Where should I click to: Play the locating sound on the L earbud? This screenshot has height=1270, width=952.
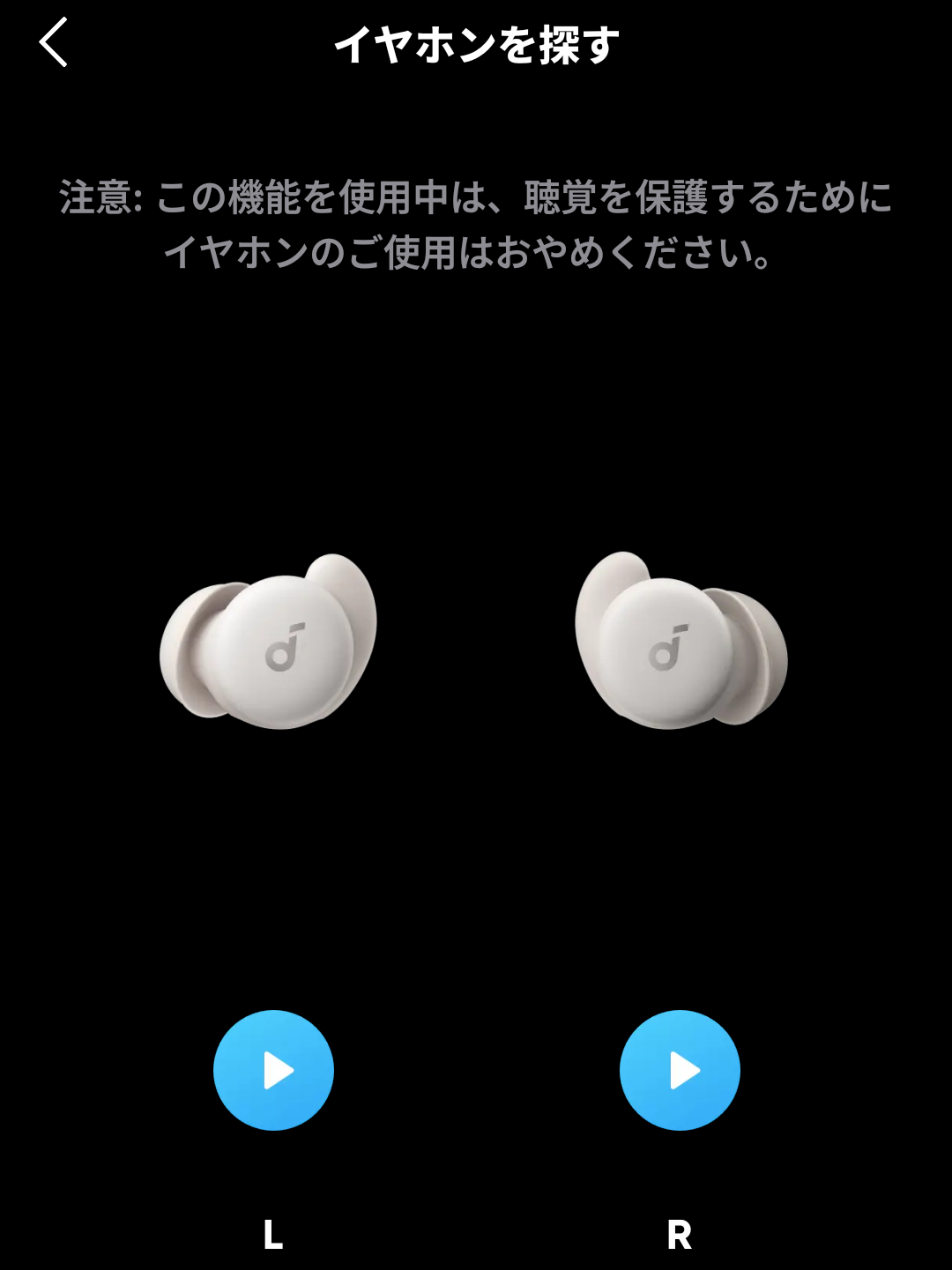(273, 1070)
